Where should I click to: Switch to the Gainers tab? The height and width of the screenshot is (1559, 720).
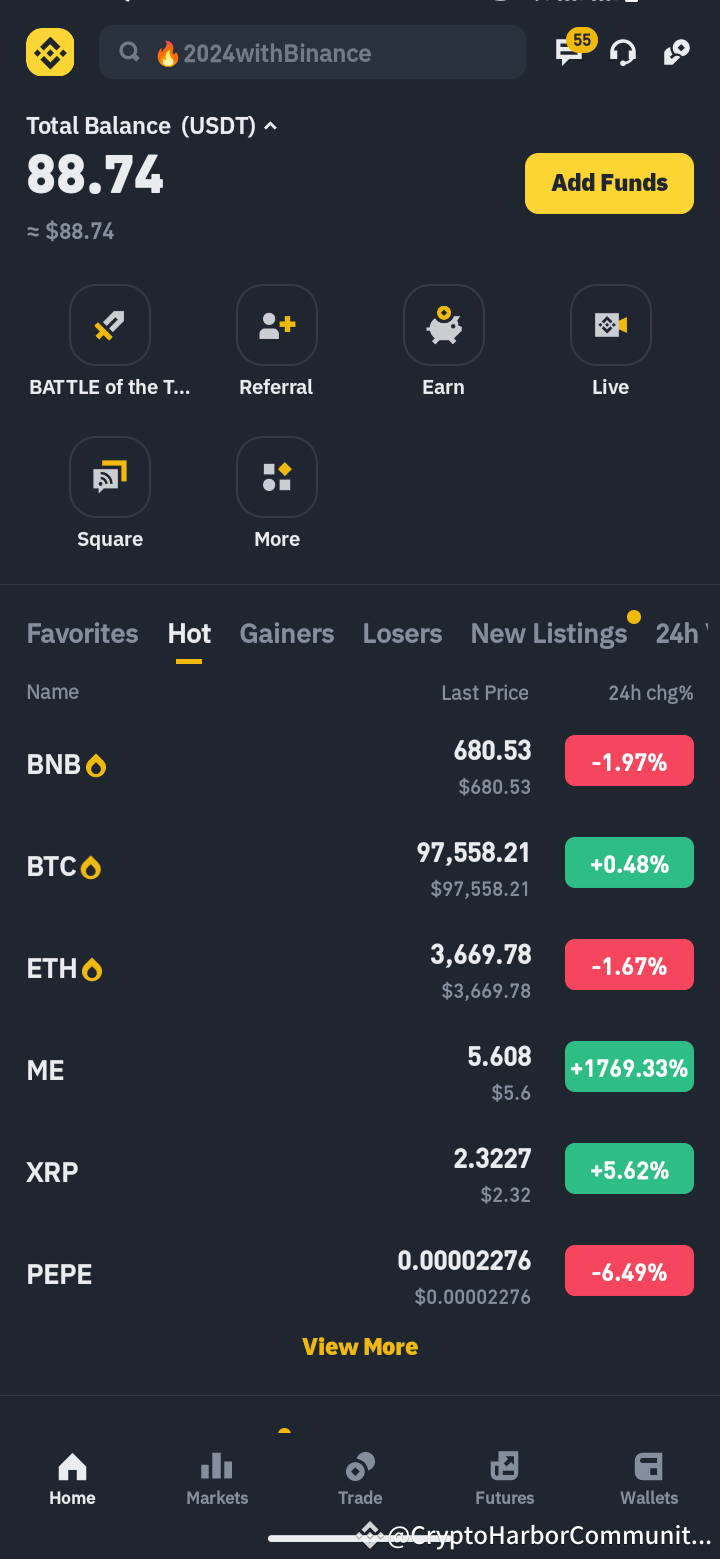click(x=287, y=633)
